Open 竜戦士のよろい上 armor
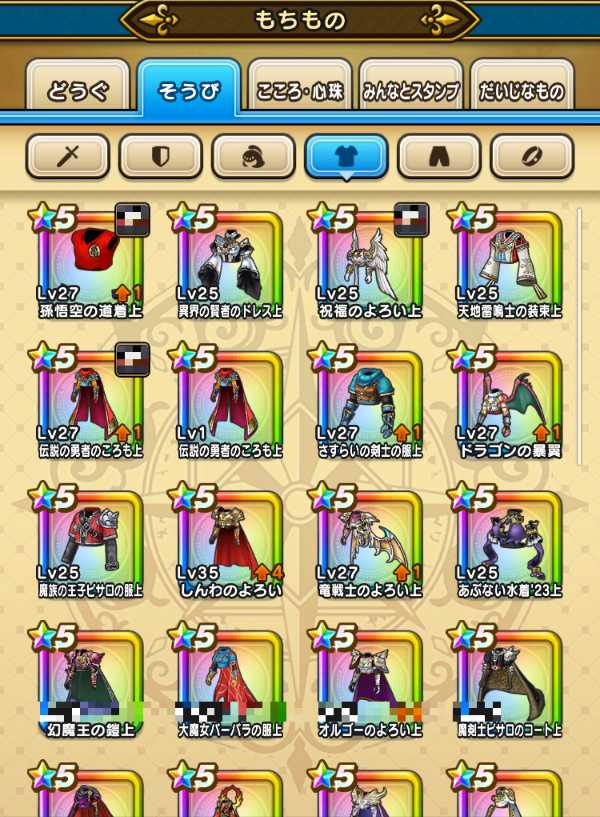This screenshot has height=817, width=600. pyautogui.click(x=370, y=543)
